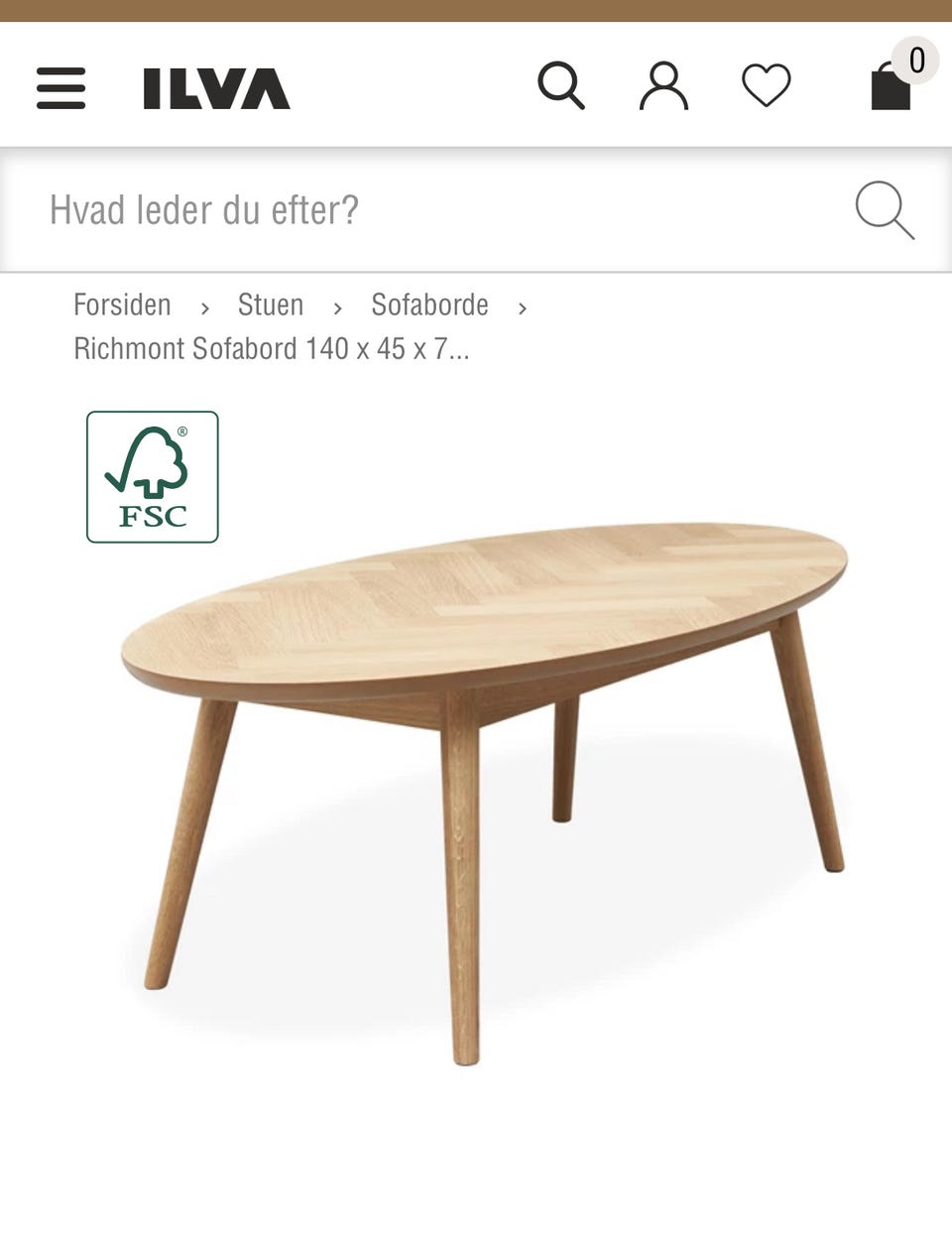Image resolution: width=952 pixels, height=1241 pixels.
Task: Click the chevron between Forsiden and Stuen
Action: click(205, 308)
